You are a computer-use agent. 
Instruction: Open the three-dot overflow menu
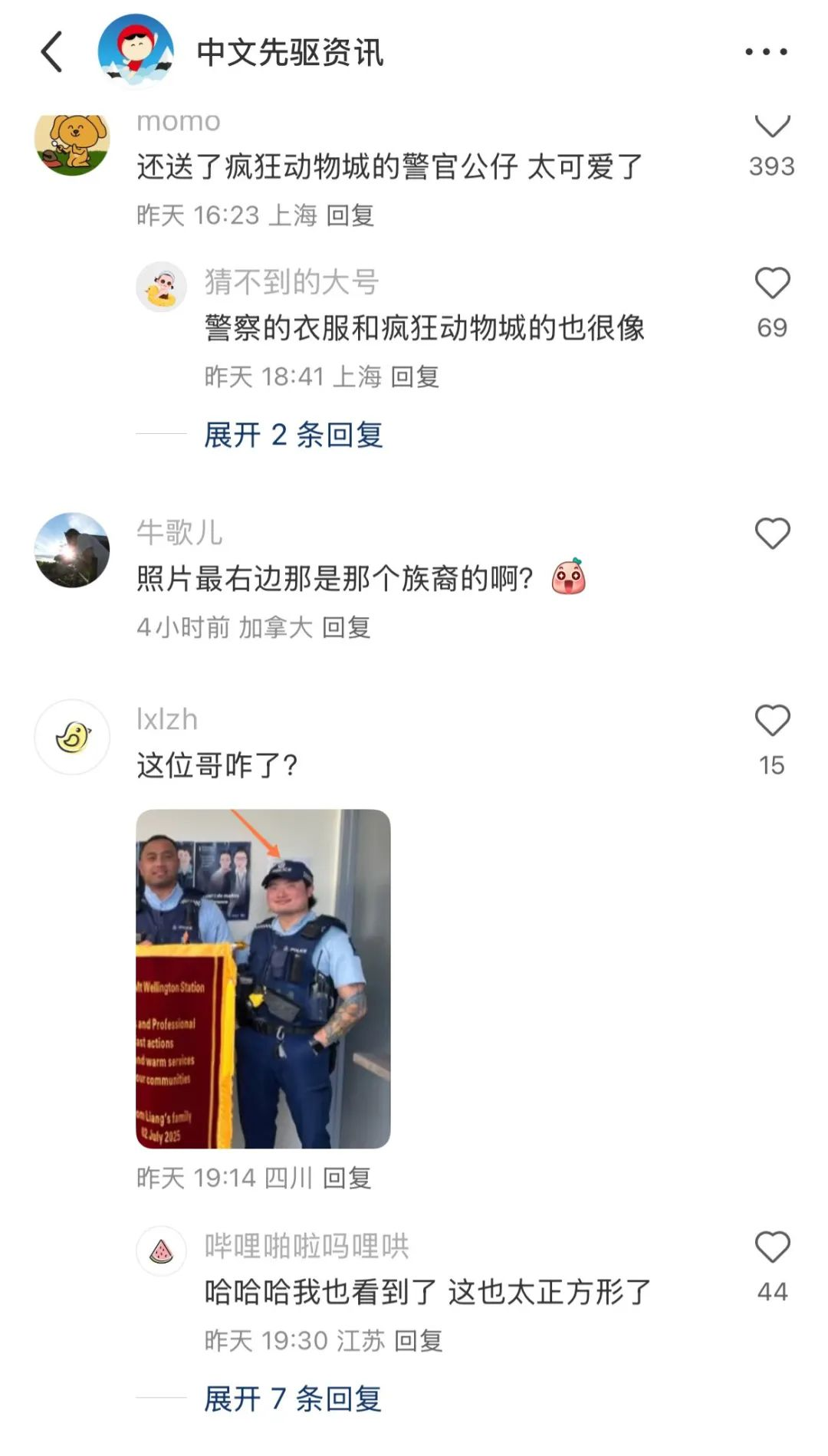point(766,52)
